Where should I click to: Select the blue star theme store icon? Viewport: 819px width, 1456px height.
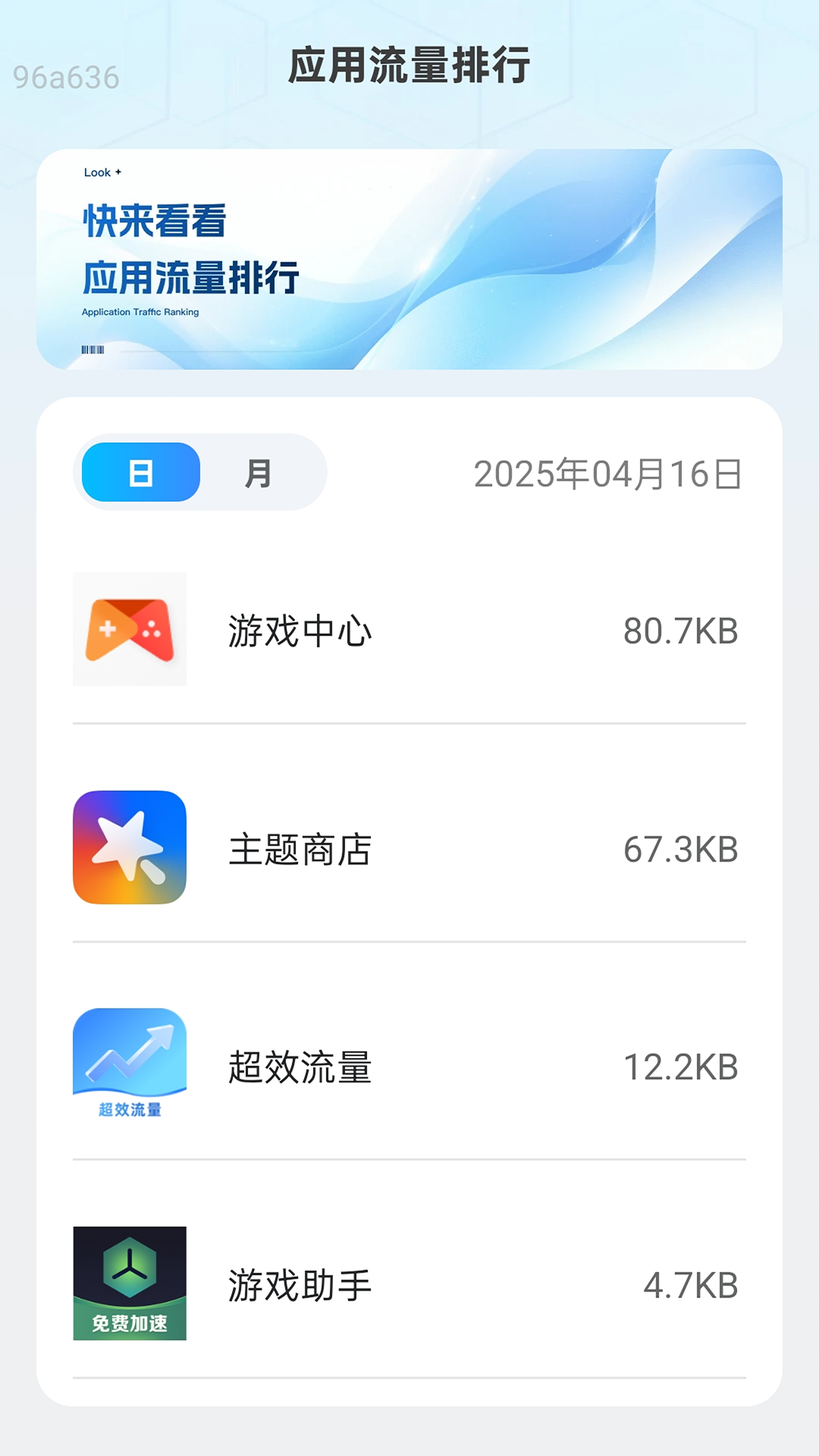click(x=129, y=847)
